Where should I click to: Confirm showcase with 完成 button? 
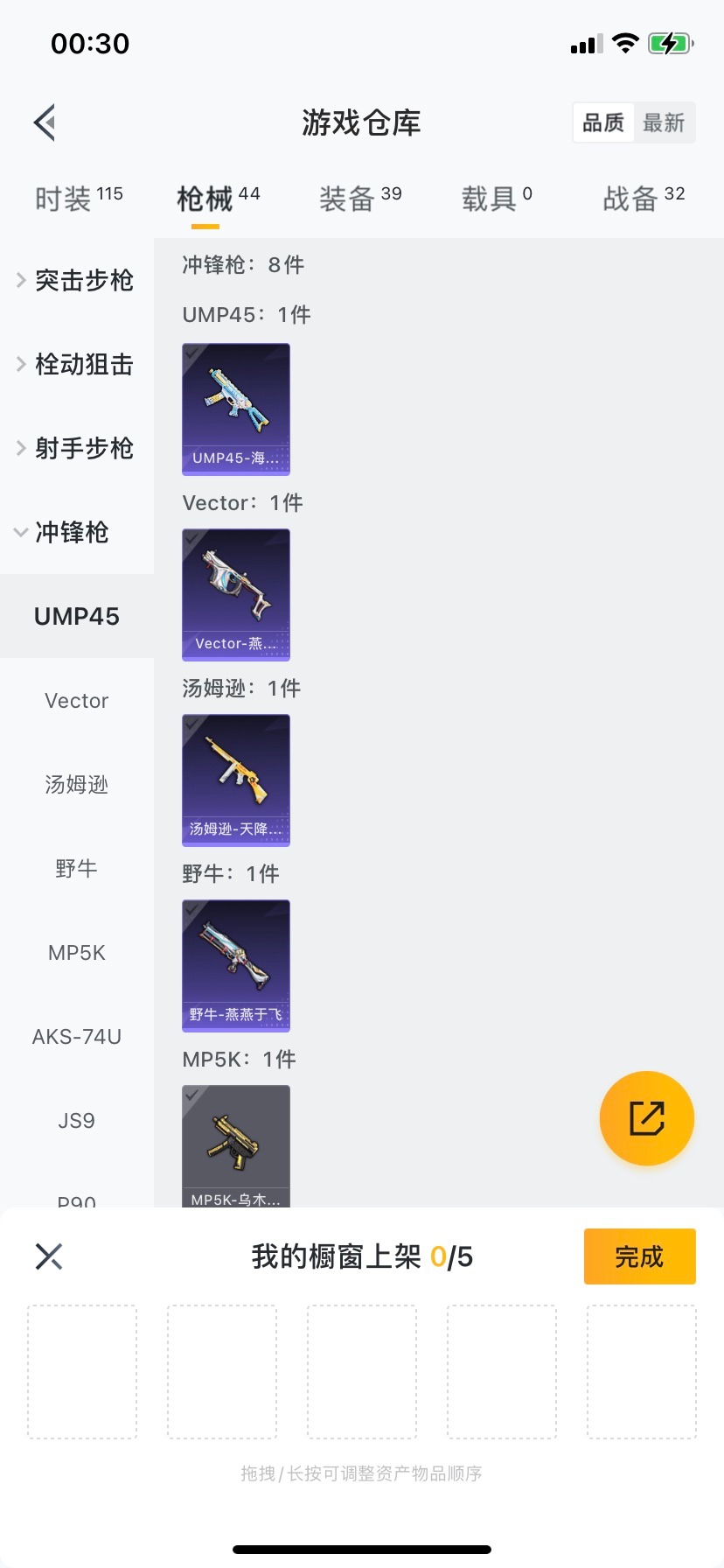coord(639,1256)
